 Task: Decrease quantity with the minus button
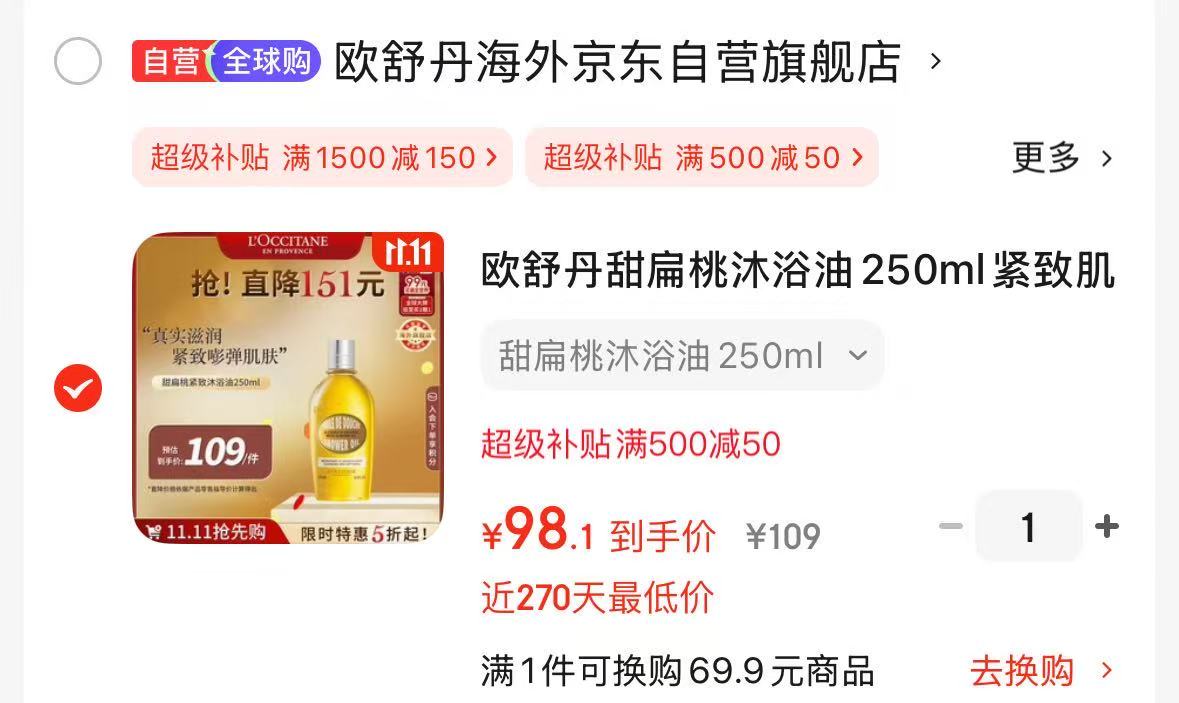click(951, 526)
